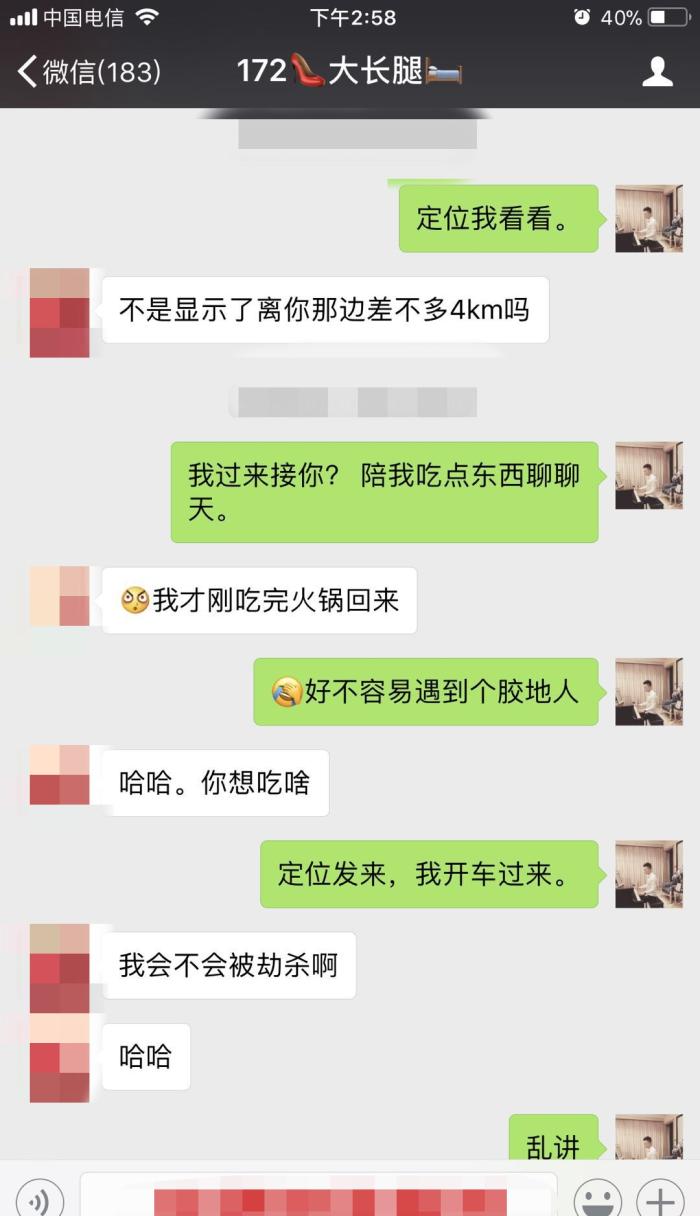
Task: Tap my avatar beside 定位发来，我开车过来。
Action: [648, 874]
